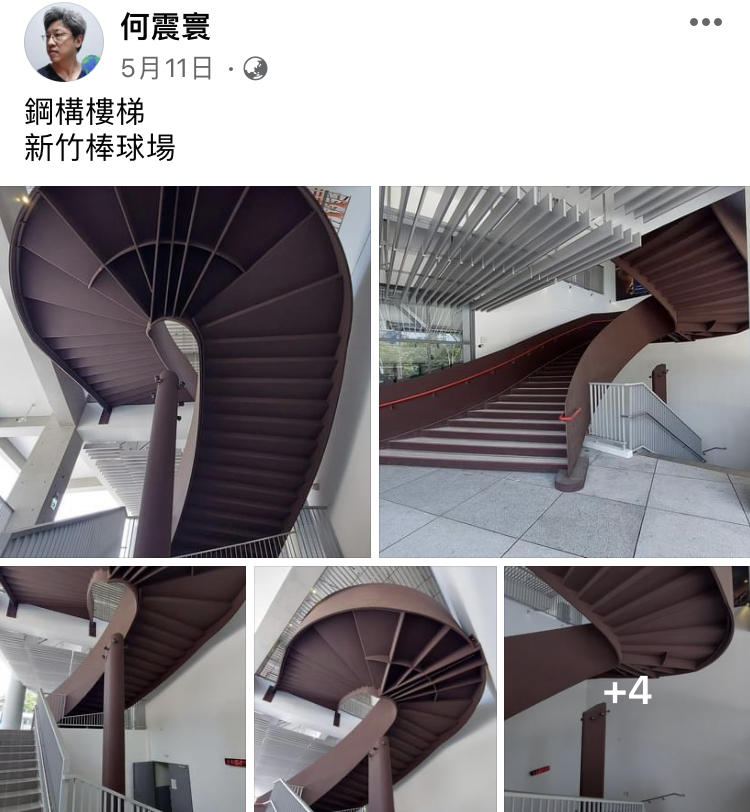750x812 pixels.
Task: Open 何震寰's profile picture
Action: (64, 42)
